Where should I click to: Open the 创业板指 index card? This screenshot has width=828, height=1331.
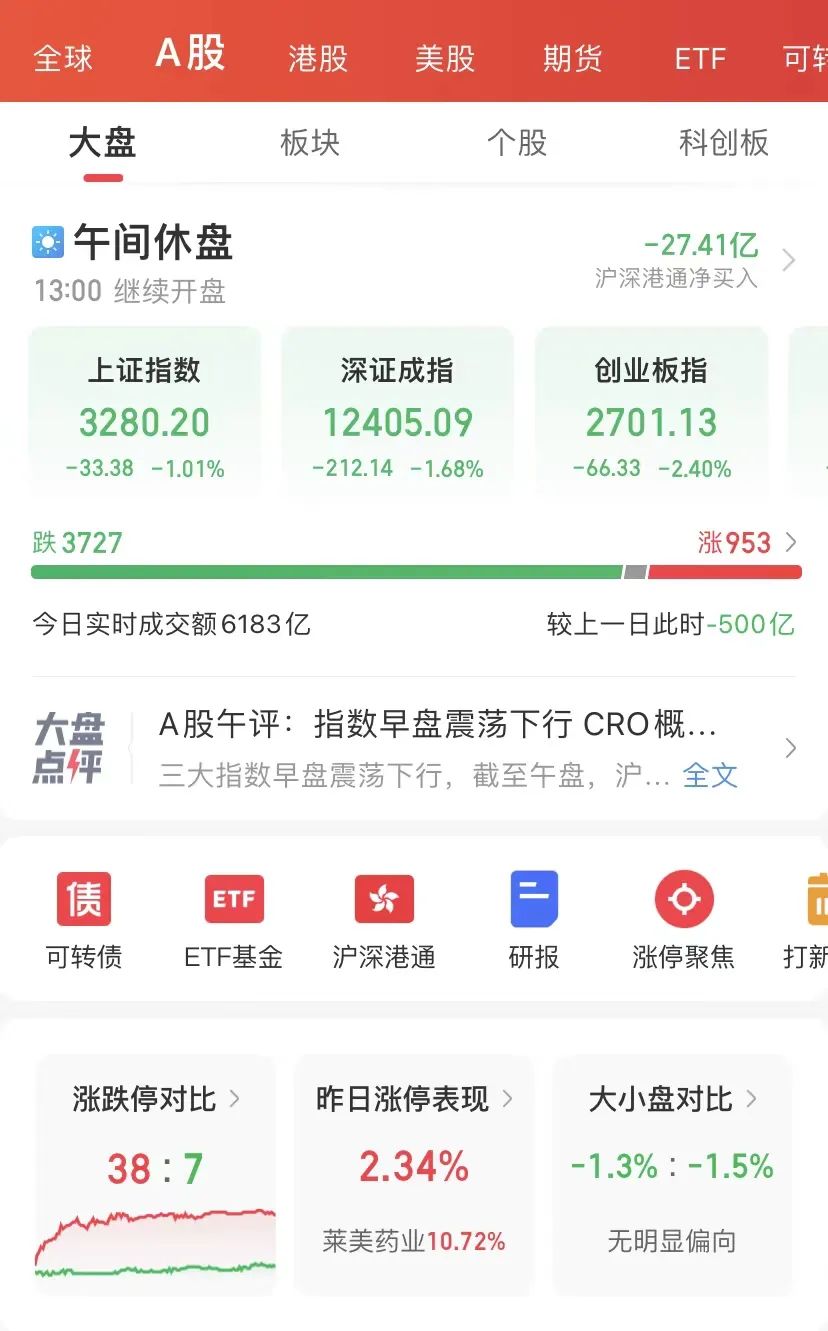(x=651, y=415)
